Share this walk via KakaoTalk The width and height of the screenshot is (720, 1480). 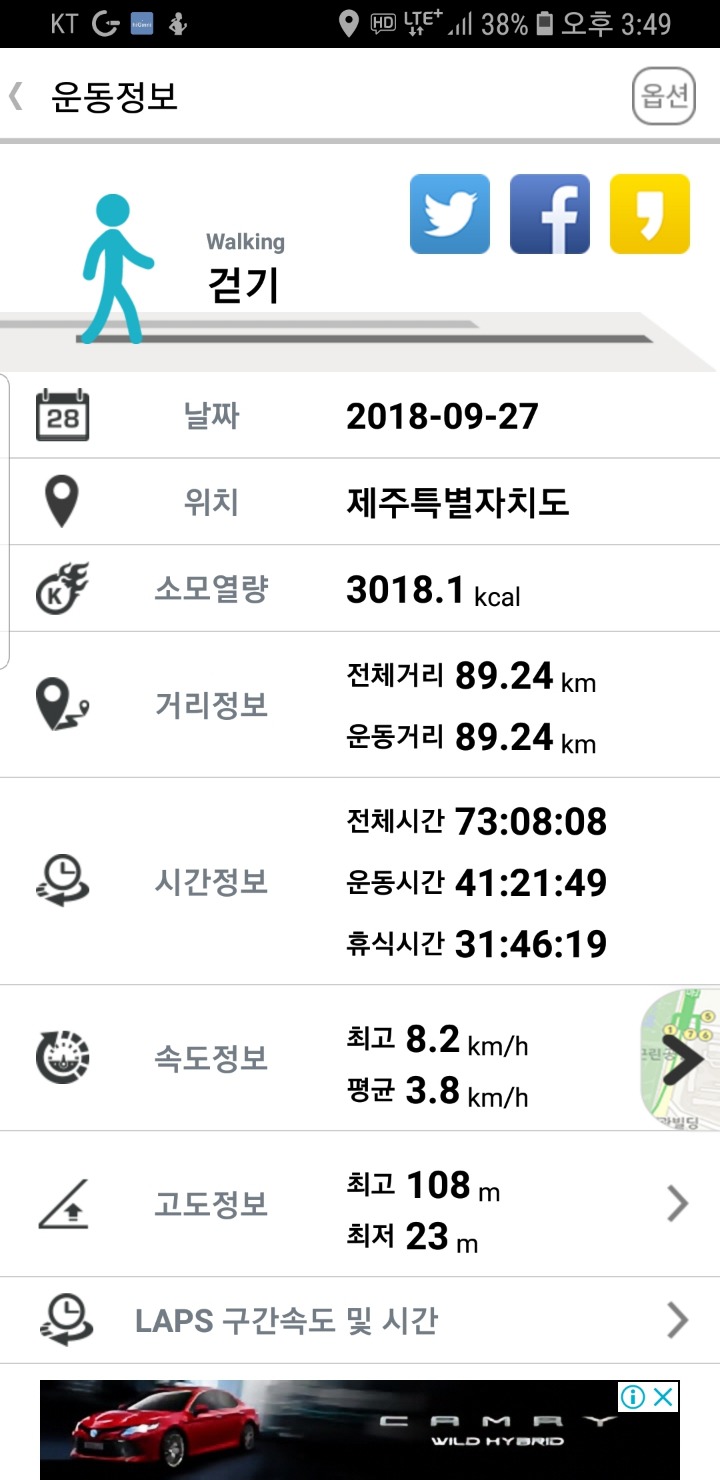pyautogui.click(x=650, y=214)
